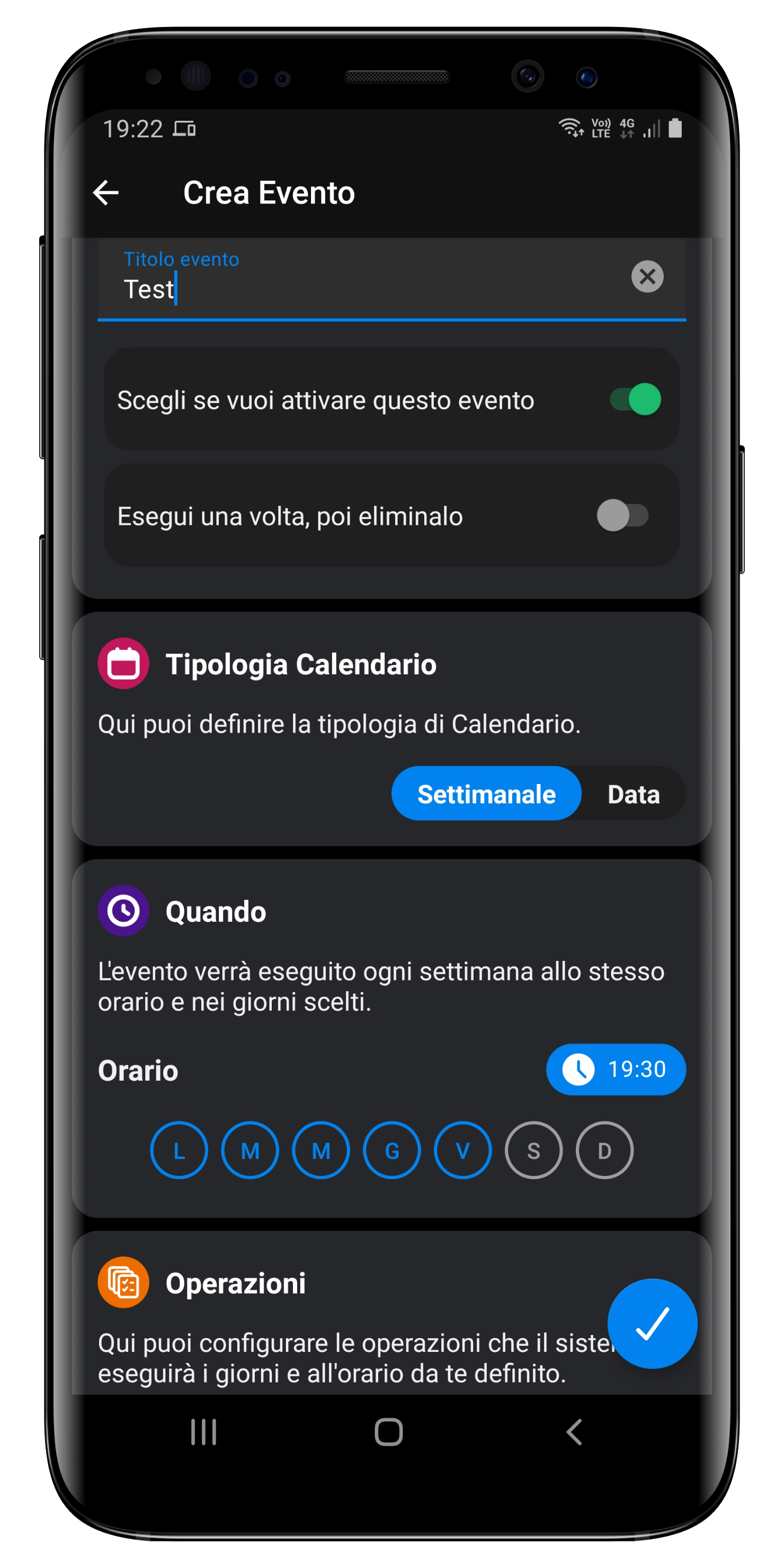Open the 19:30 time picker
784x1568 pixels.
(x=616, y=1070)
